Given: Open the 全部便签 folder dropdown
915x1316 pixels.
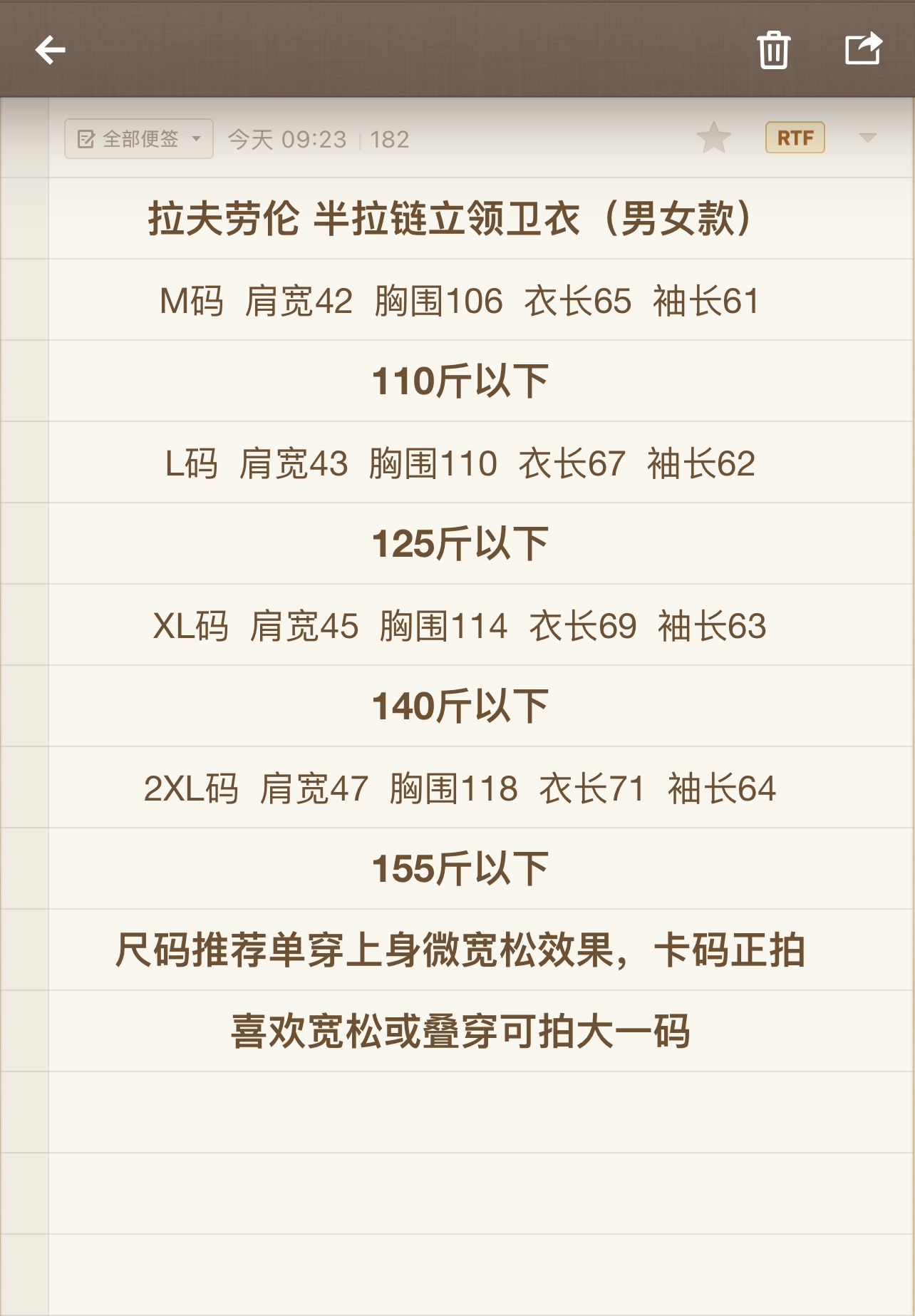Looking at the screenshot, I should pos(139,138).
